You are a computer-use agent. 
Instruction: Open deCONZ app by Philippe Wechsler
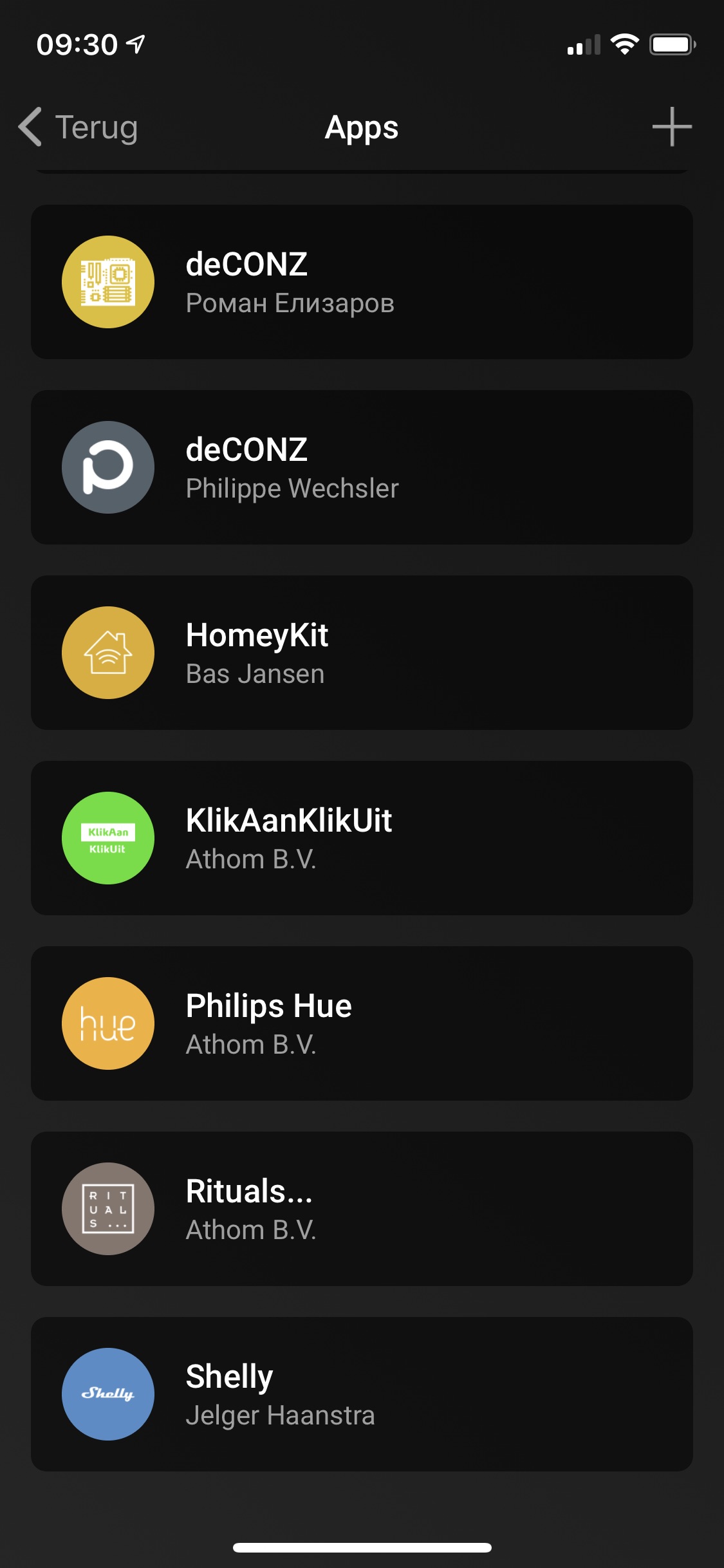[362, 467]
